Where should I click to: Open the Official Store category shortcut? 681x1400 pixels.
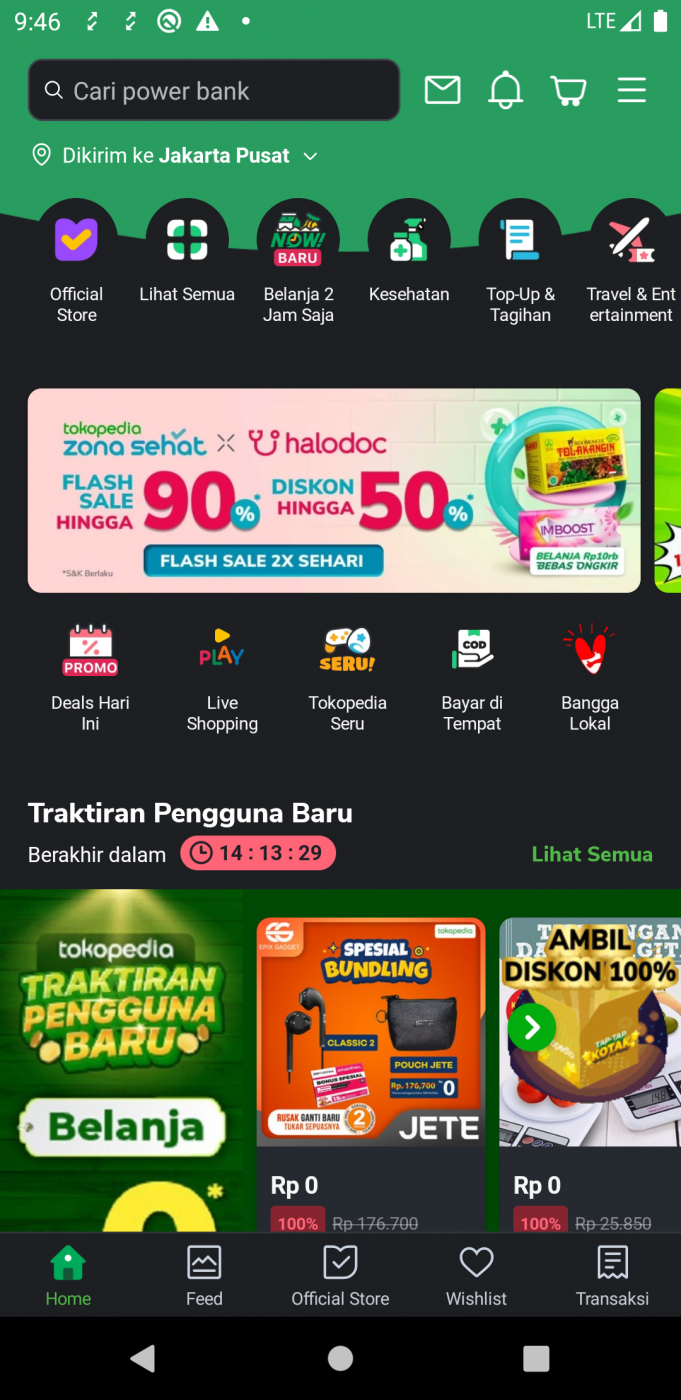(76, 261)
